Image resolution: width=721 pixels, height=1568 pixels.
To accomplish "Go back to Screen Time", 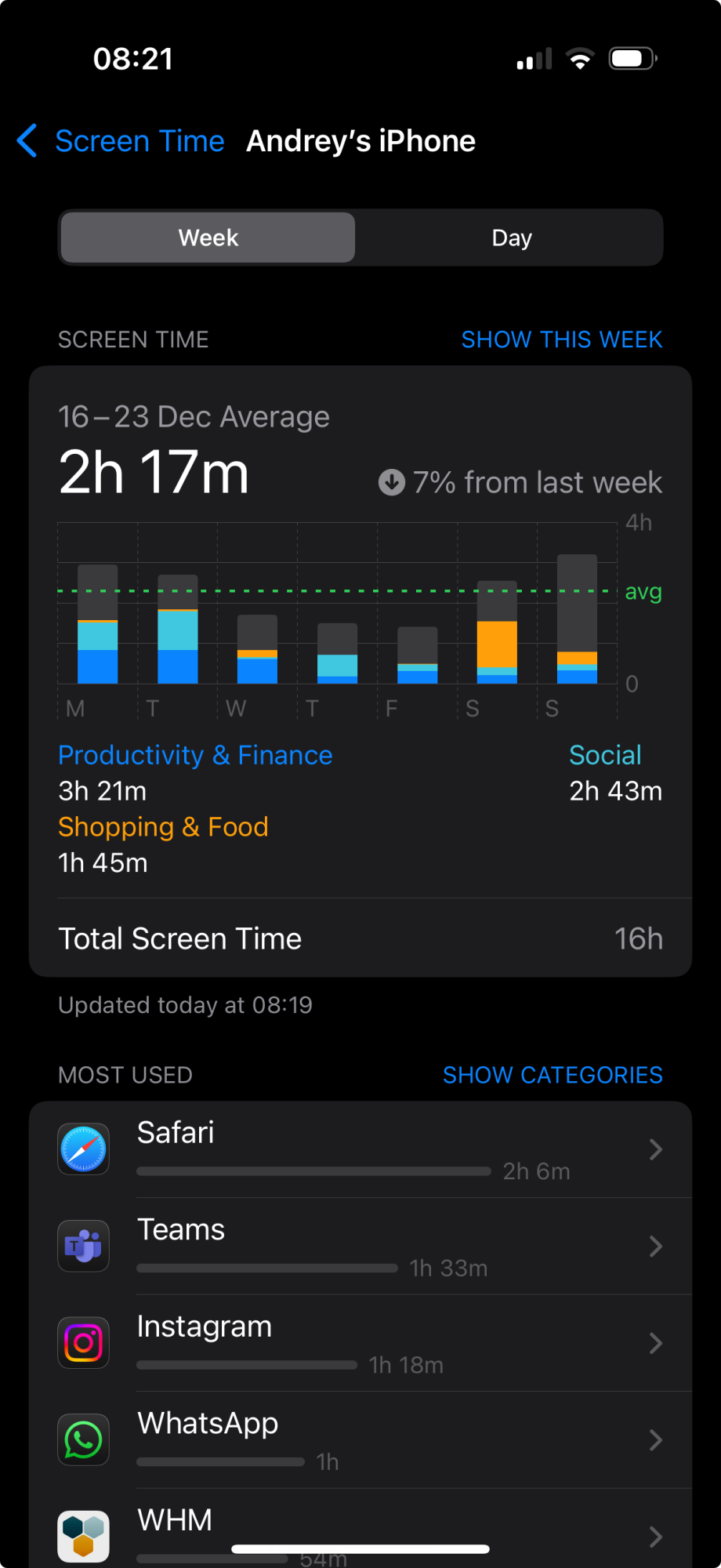I will (x=121, y=141).
